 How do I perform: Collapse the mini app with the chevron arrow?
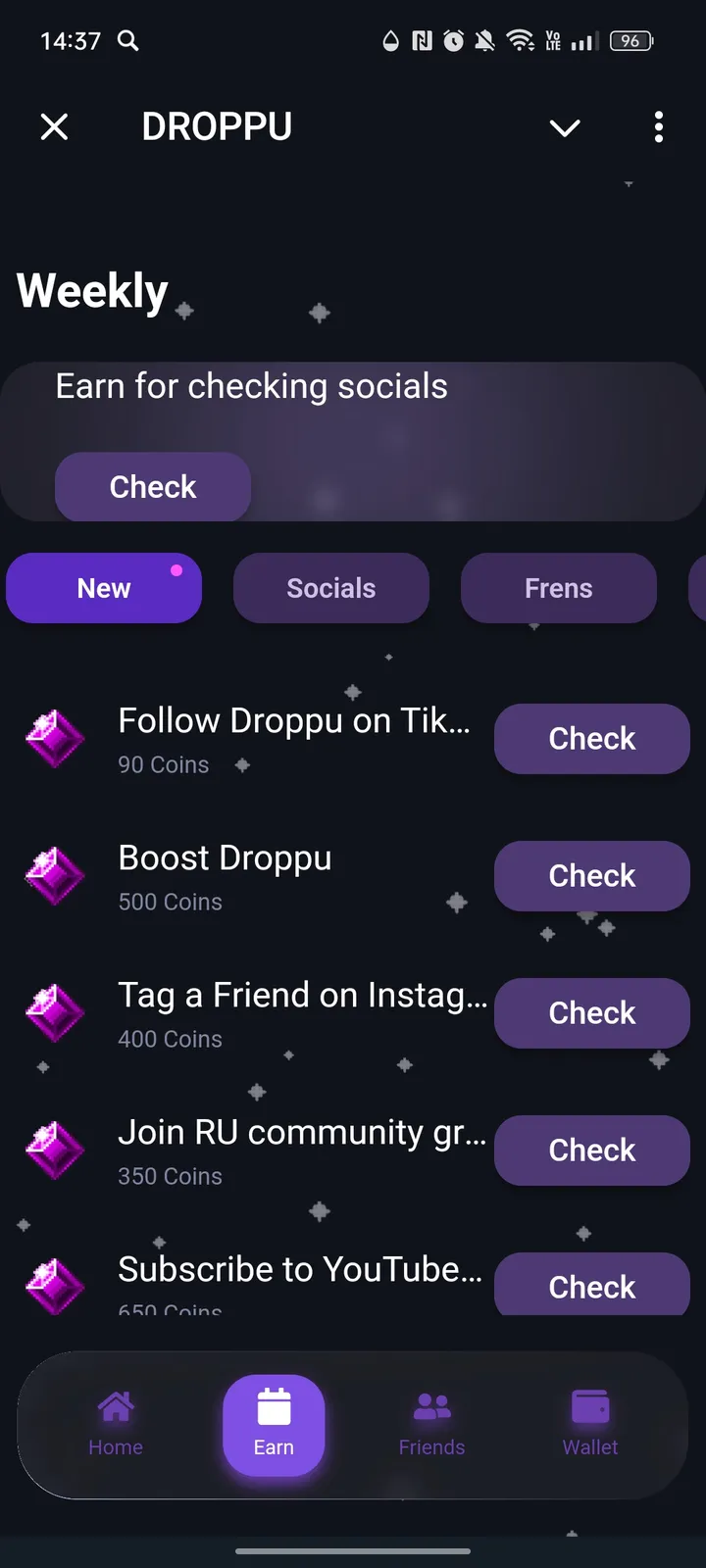[x=565, y=127]
